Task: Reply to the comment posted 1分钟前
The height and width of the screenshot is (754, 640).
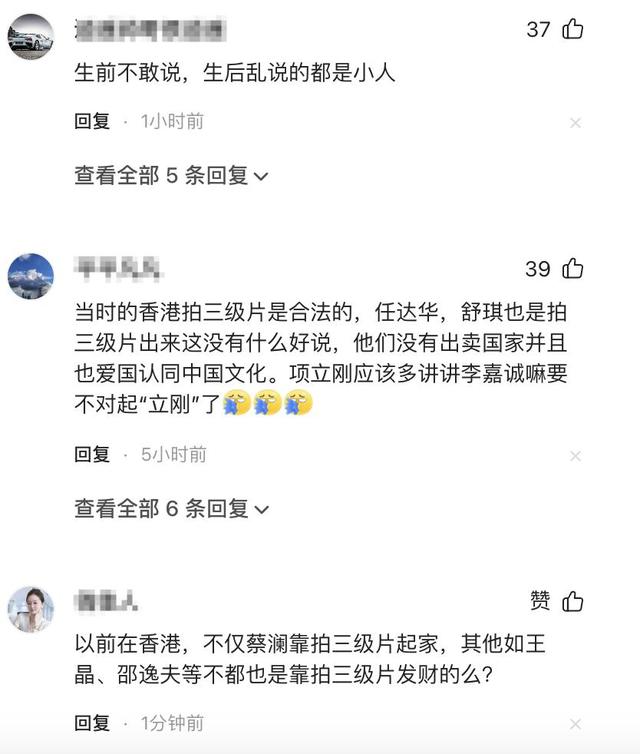Action: pyautogui.click(x=92, y=722)
